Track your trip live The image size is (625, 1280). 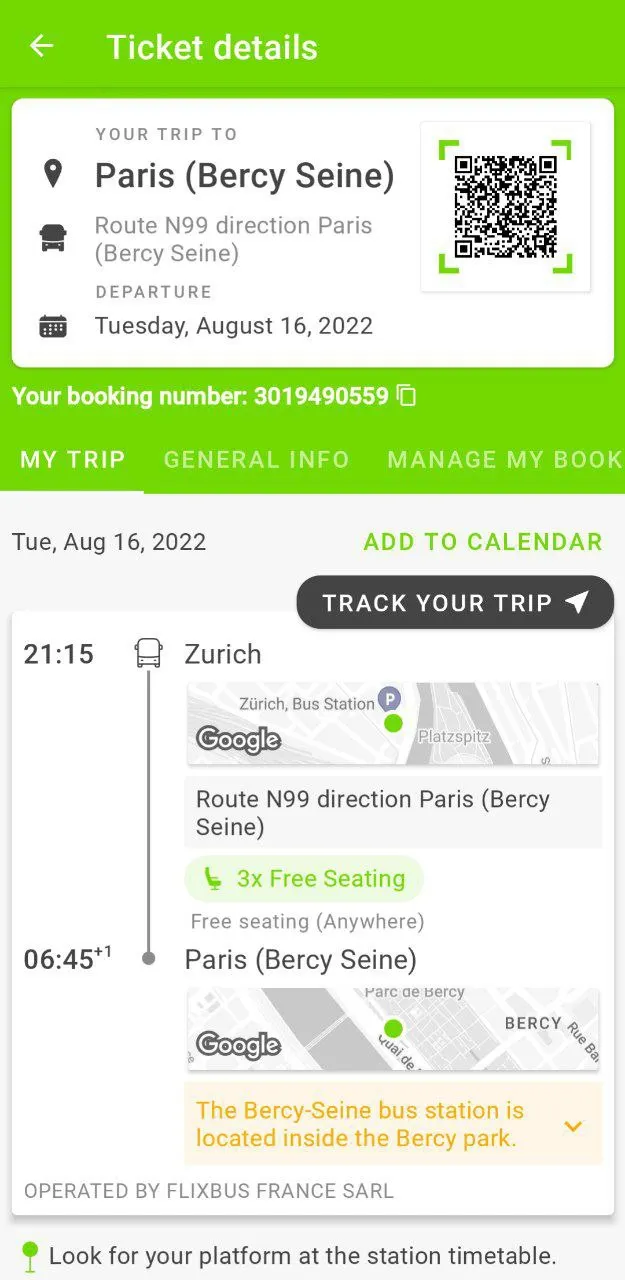(x=455, y=602)
